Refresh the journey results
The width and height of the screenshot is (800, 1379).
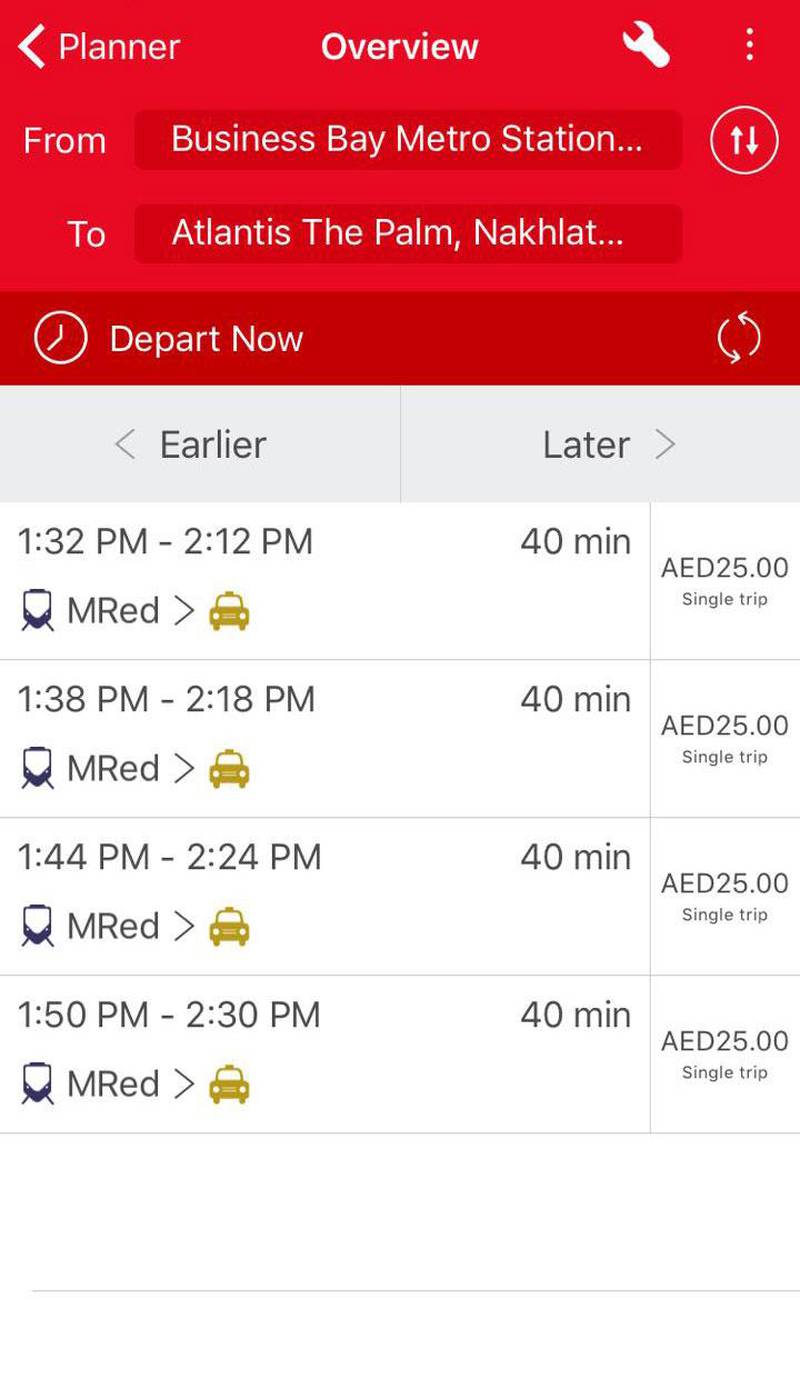tap(739, 338)
